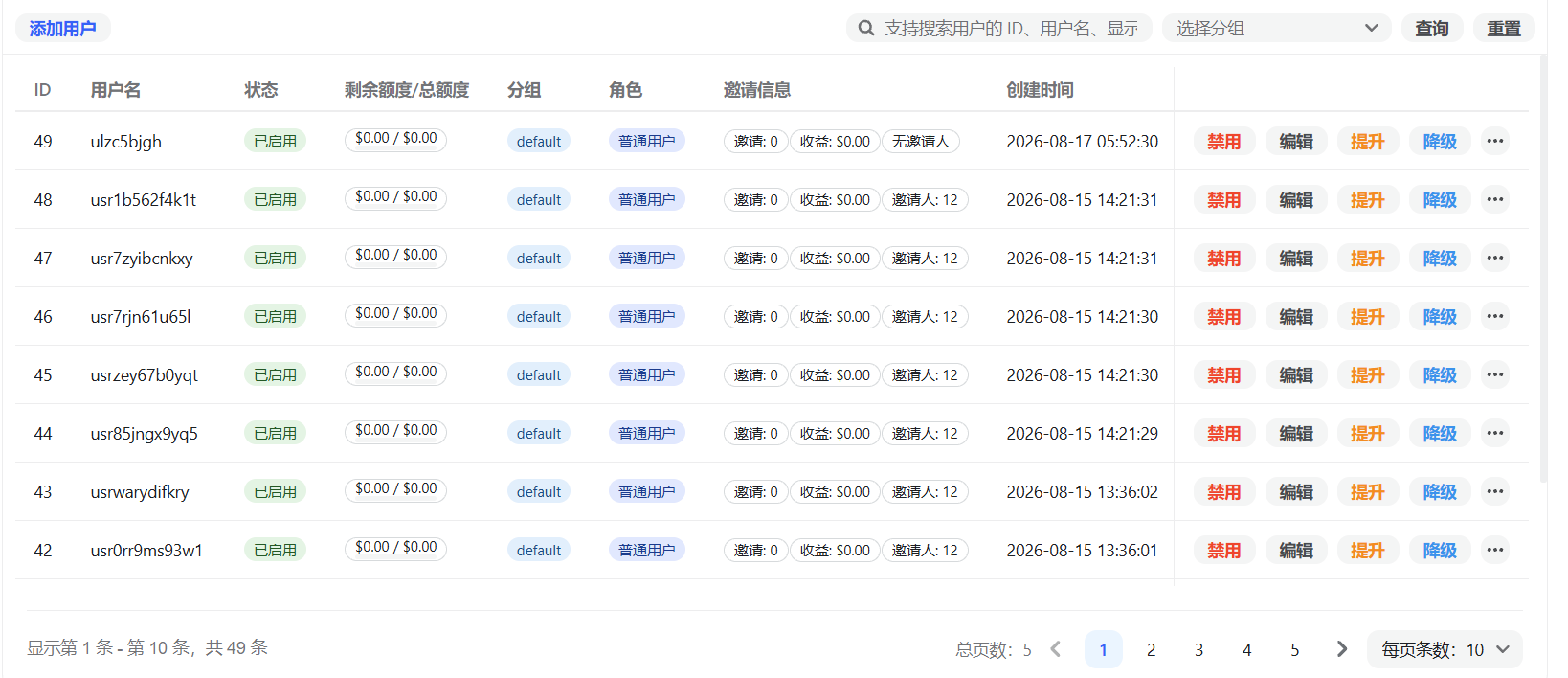Jump to page 5
The width and height of the screenshot is (1568, 678).
coord(1294,650)
